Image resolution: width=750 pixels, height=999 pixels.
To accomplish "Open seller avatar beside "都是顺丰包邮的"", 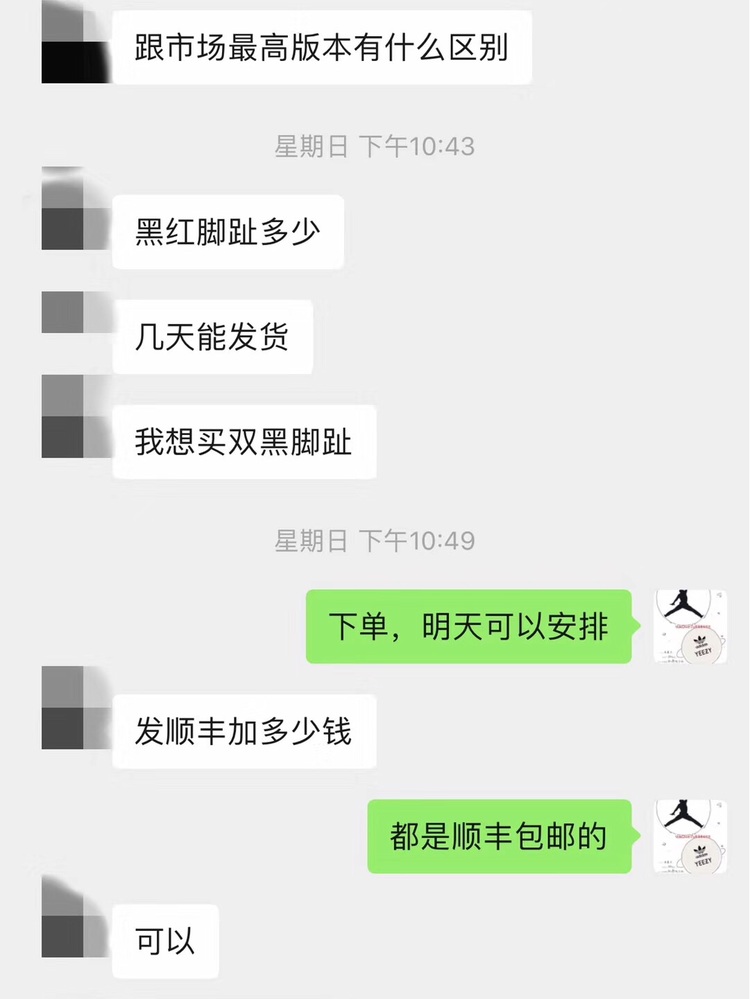I will tap(690, 836).
